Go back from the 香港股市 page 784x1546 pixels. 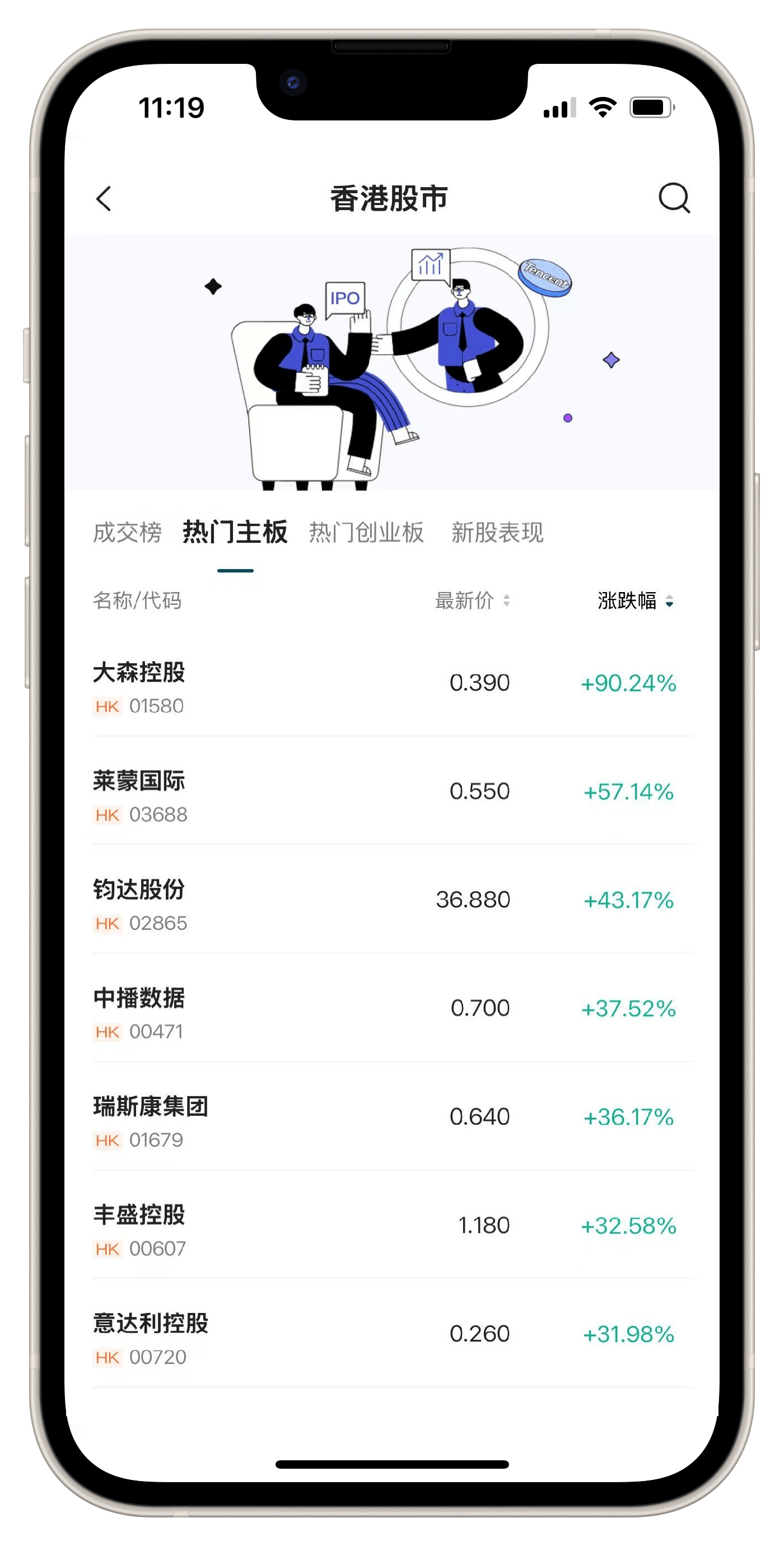coord(104,199)
